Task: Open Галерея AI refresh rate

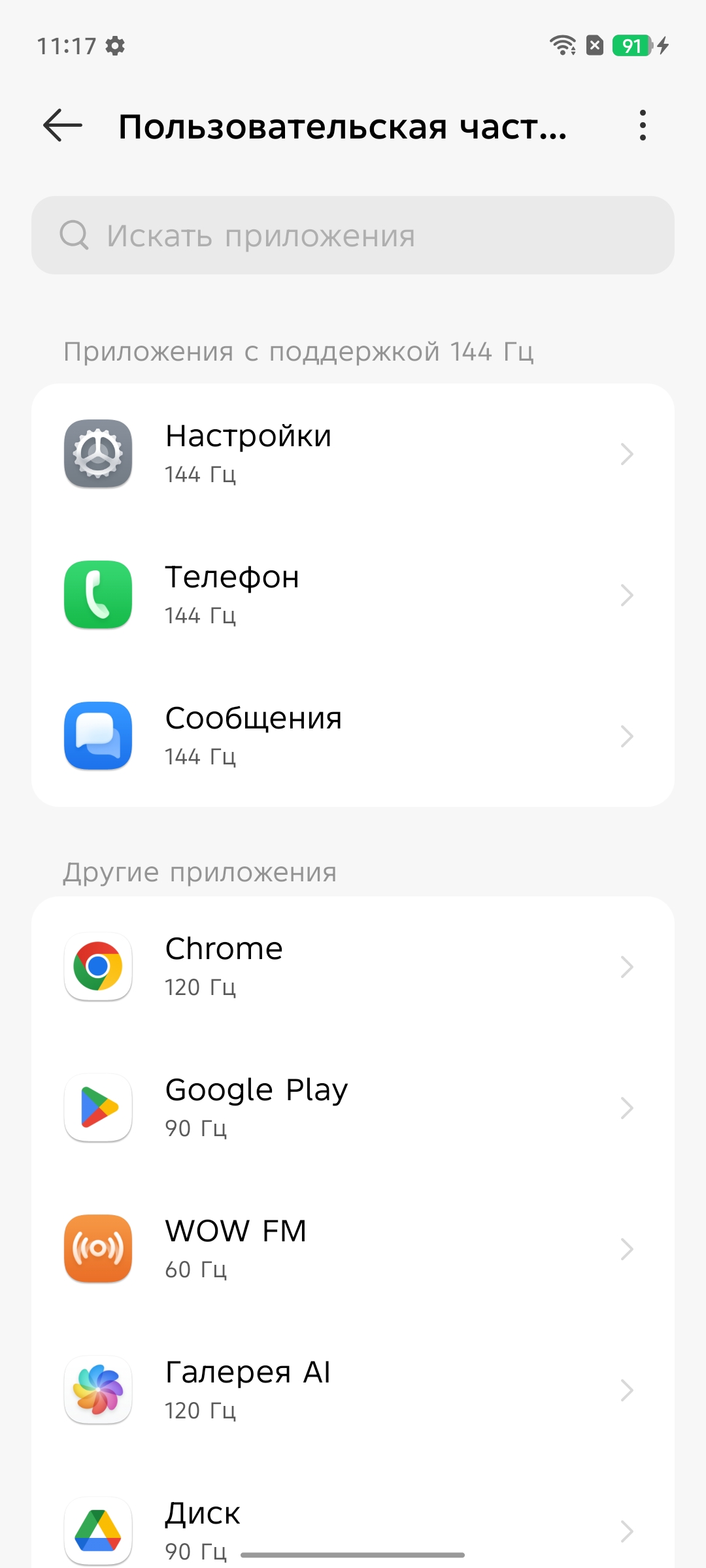Action: pyautogui.click(x=353, y=1390)
